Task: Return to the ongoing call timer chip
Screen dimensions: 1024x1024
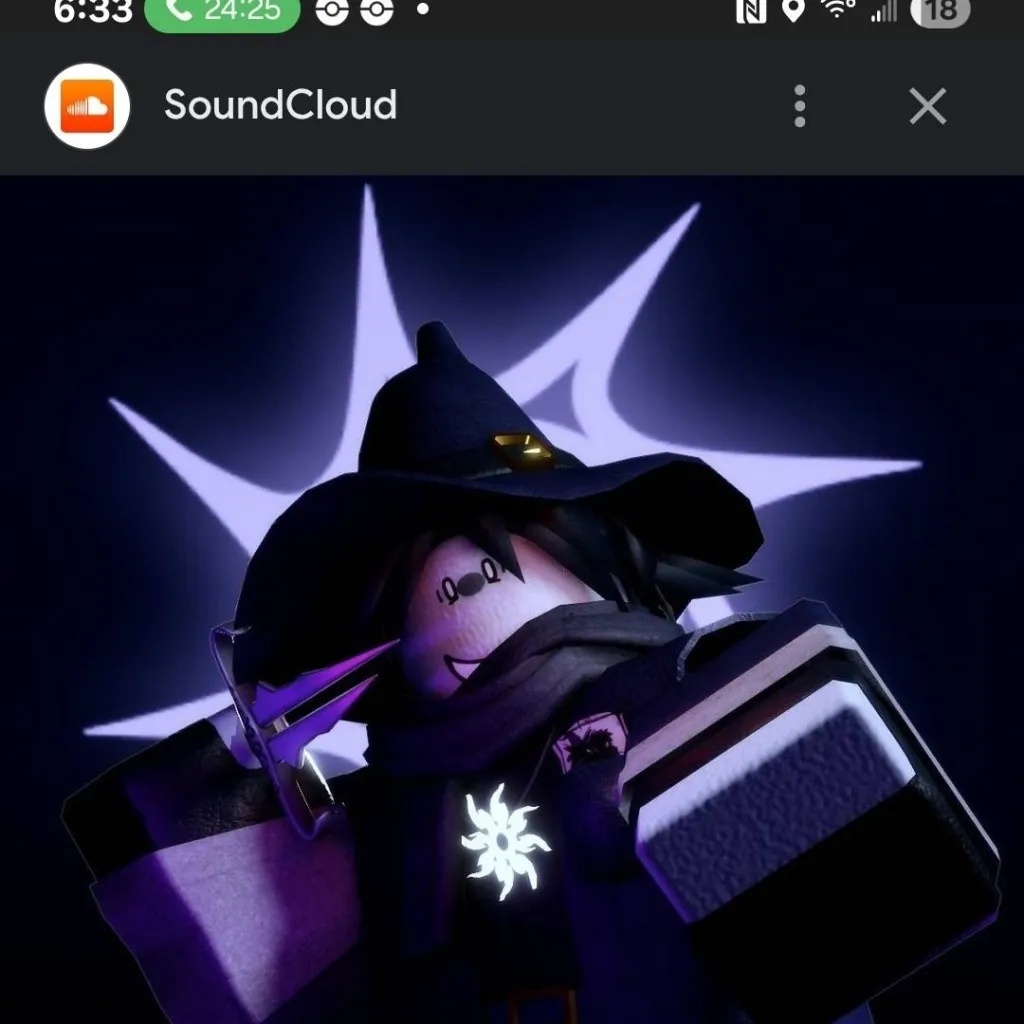Action: 222,12
